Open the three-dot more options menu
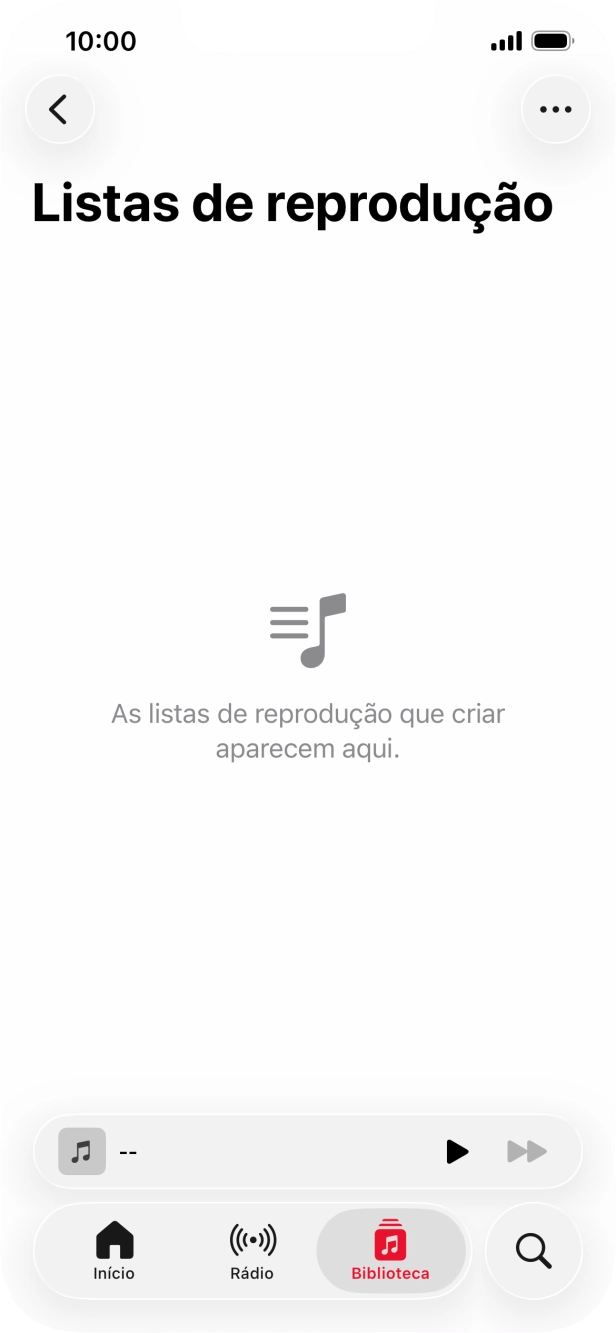Screen dimensions: 616x1333 coord(556,109)
